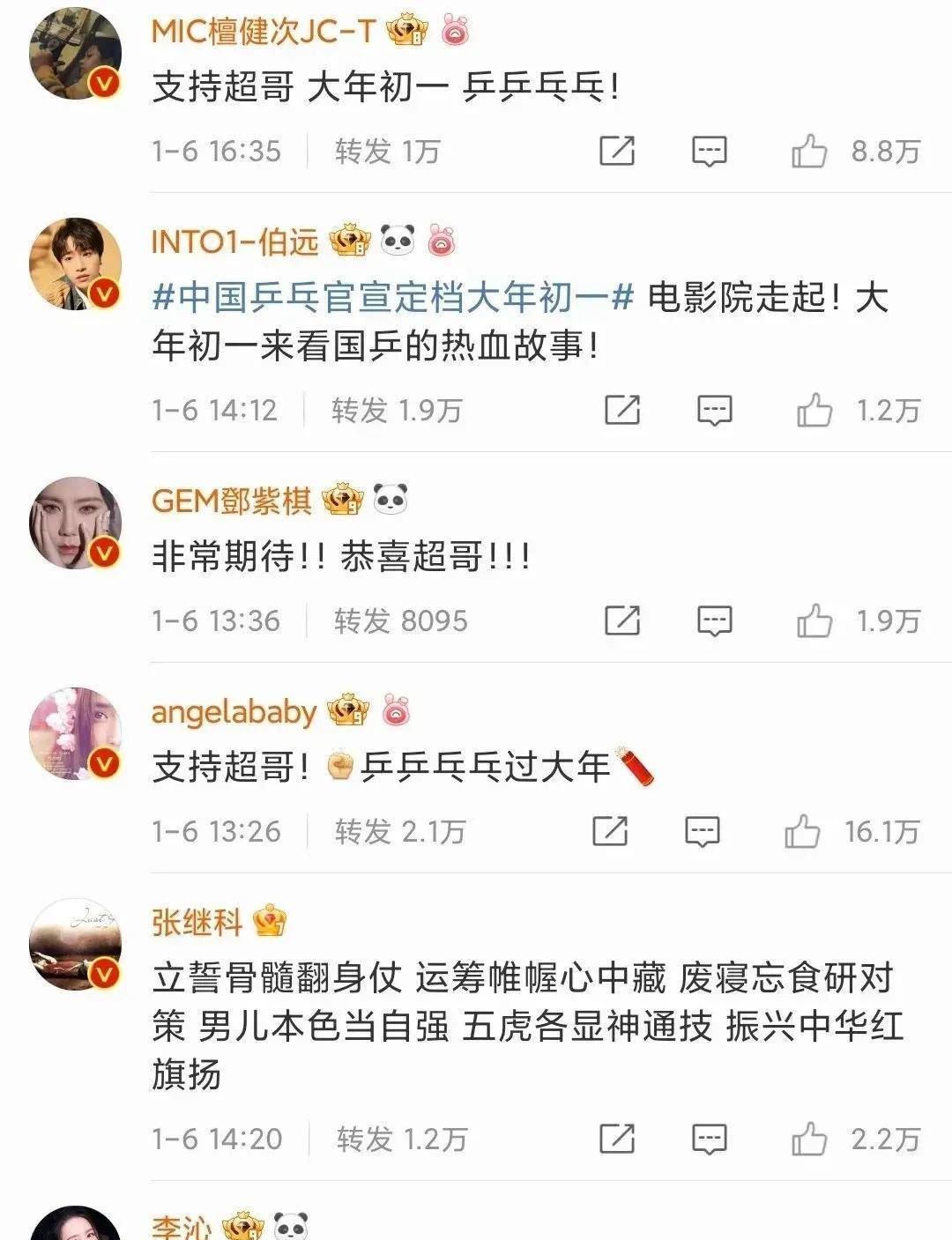Reply to GEM鄧紫棋's comment

tap(714, 621)
